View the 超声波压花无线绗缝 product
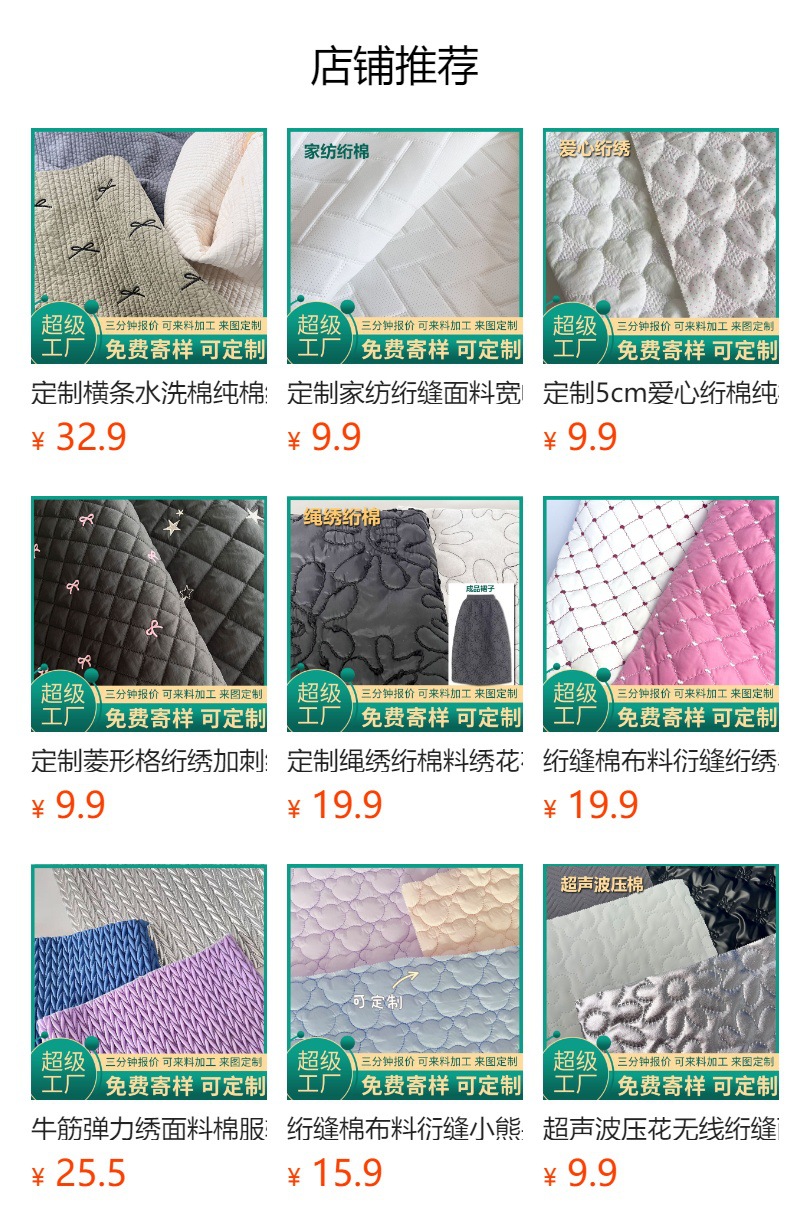790x1232 pixels. click(661, 982)
